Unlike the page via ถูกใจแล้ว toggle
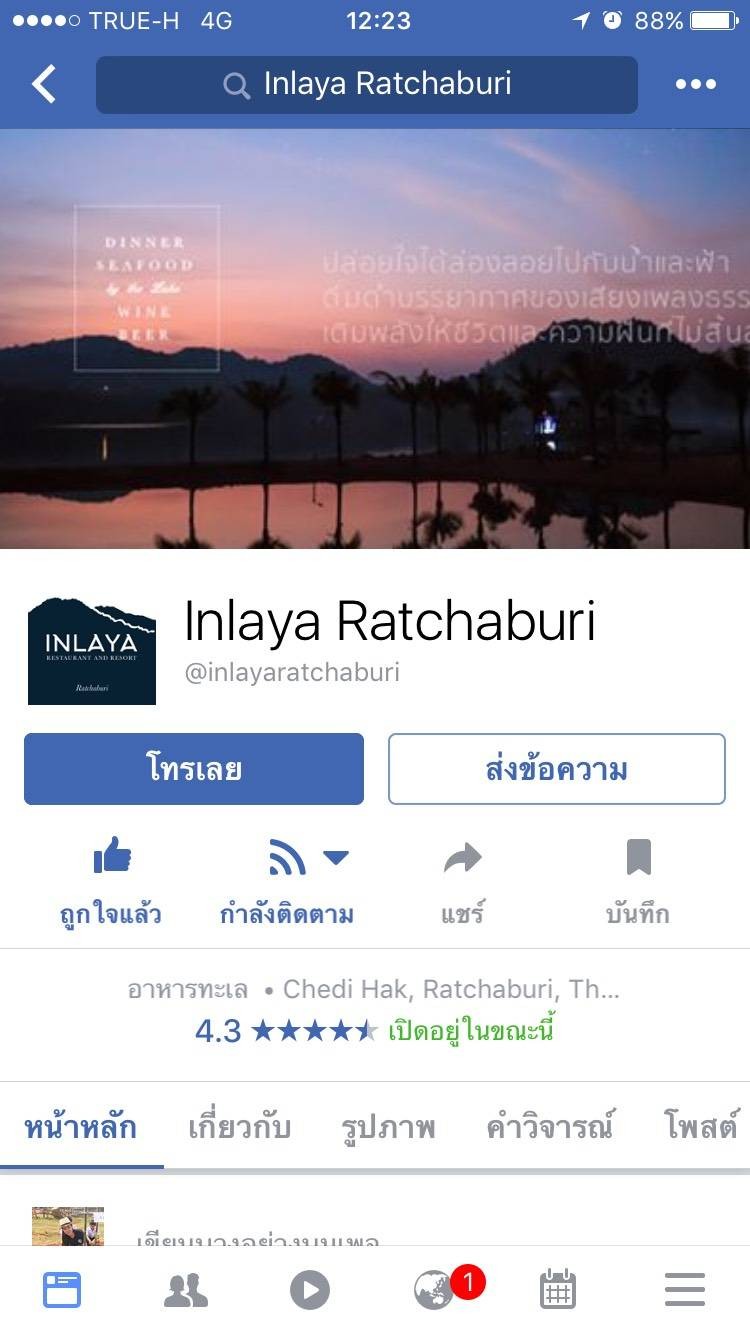Image resolution: width=750 pixels, height=1334 pixels. (x=112, y=878)
